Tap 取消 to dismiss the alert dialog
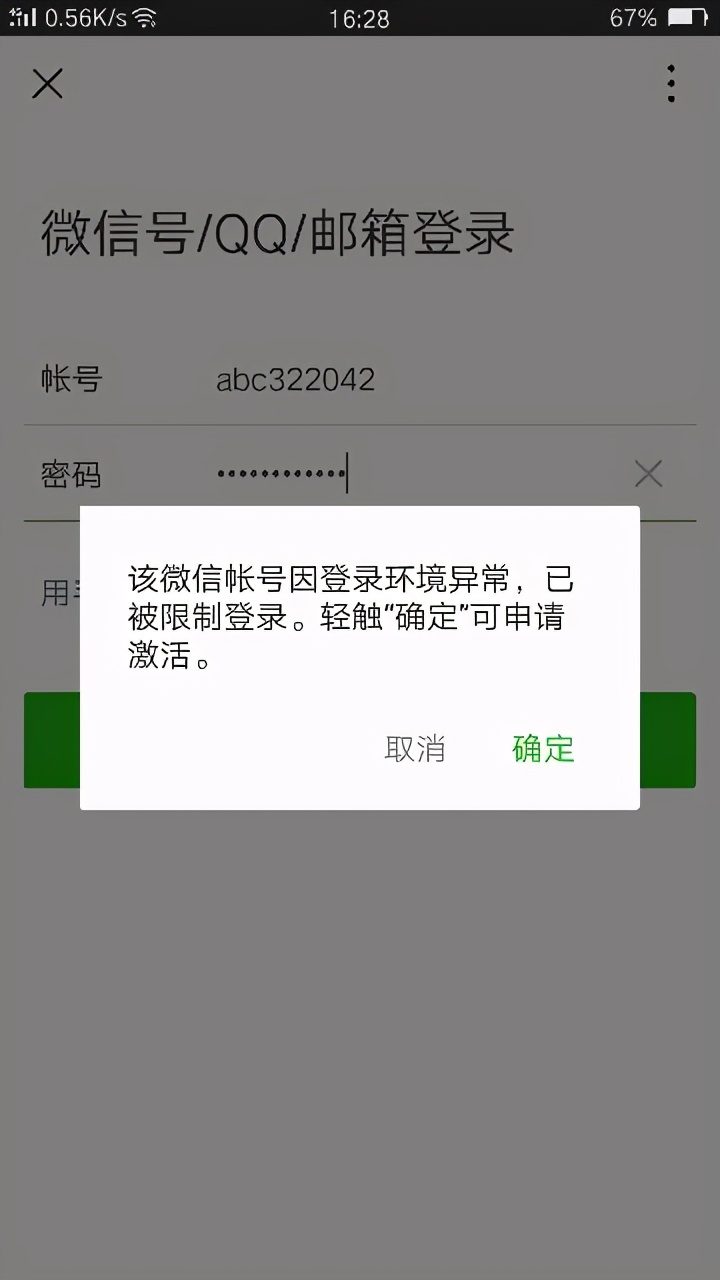Viewport: 720px width, 1280px height. tap(416, 750)
